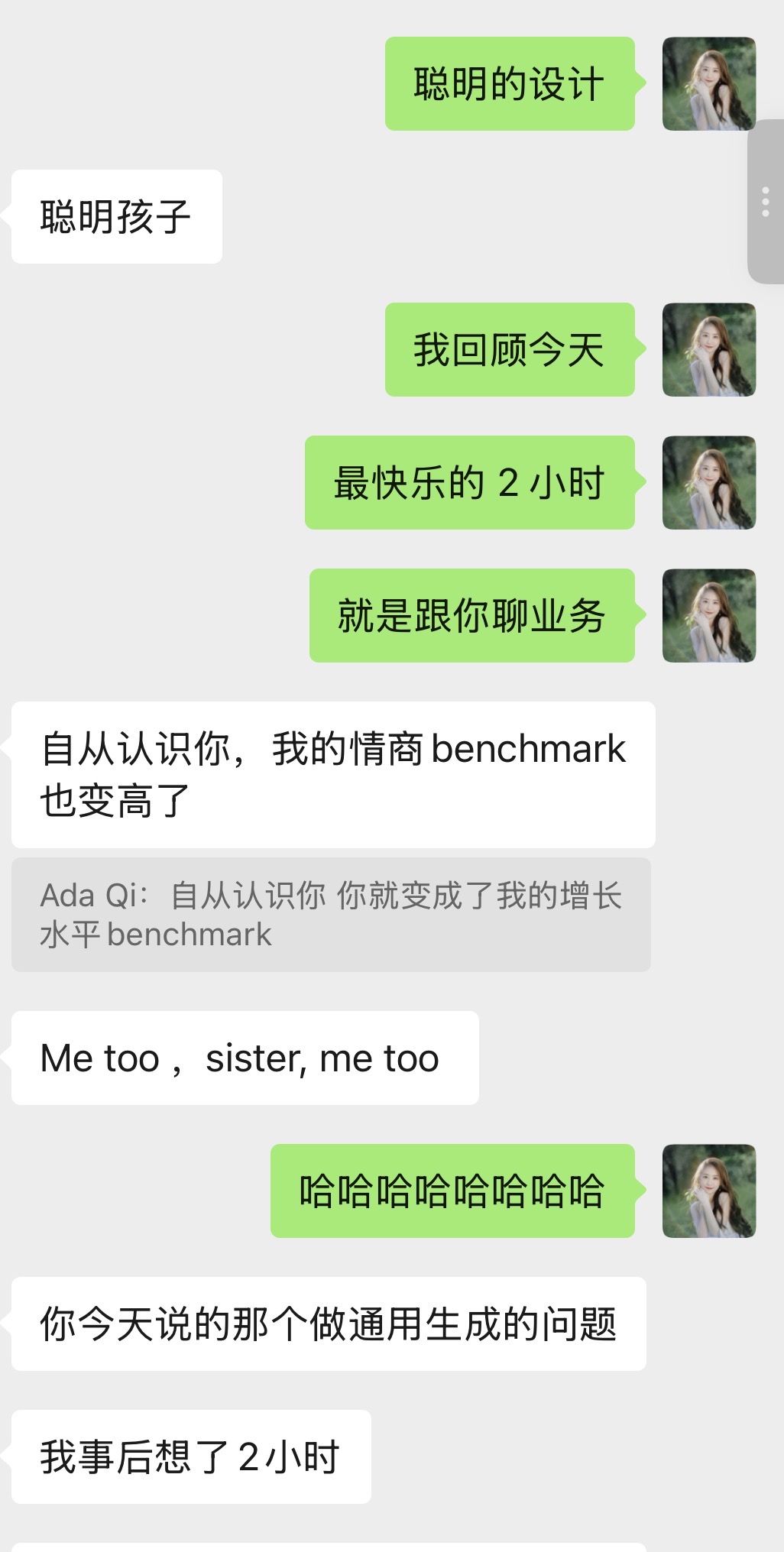Open the three-dot side handle

766,202
